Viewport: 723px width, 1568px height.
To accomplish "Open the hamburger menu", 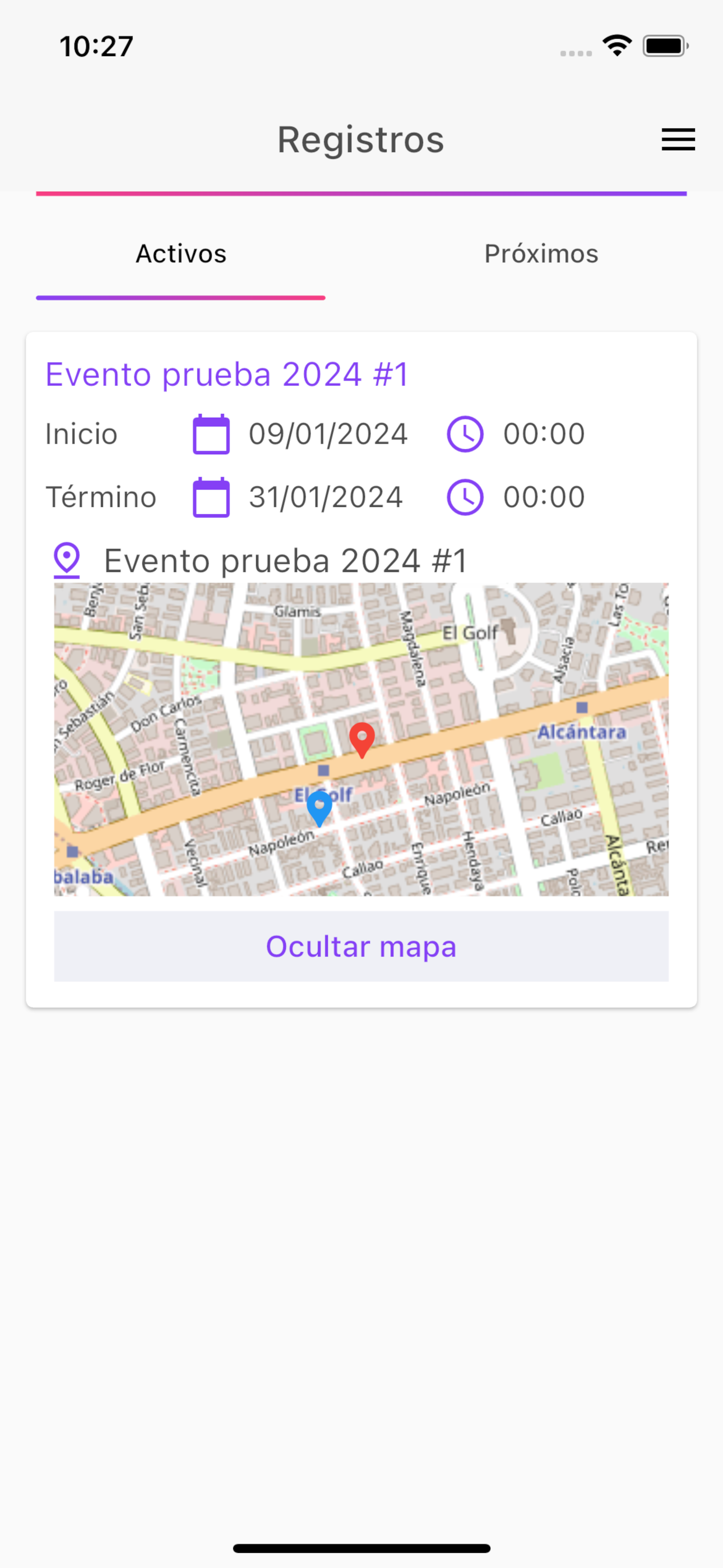I will (x=678, y=140).
